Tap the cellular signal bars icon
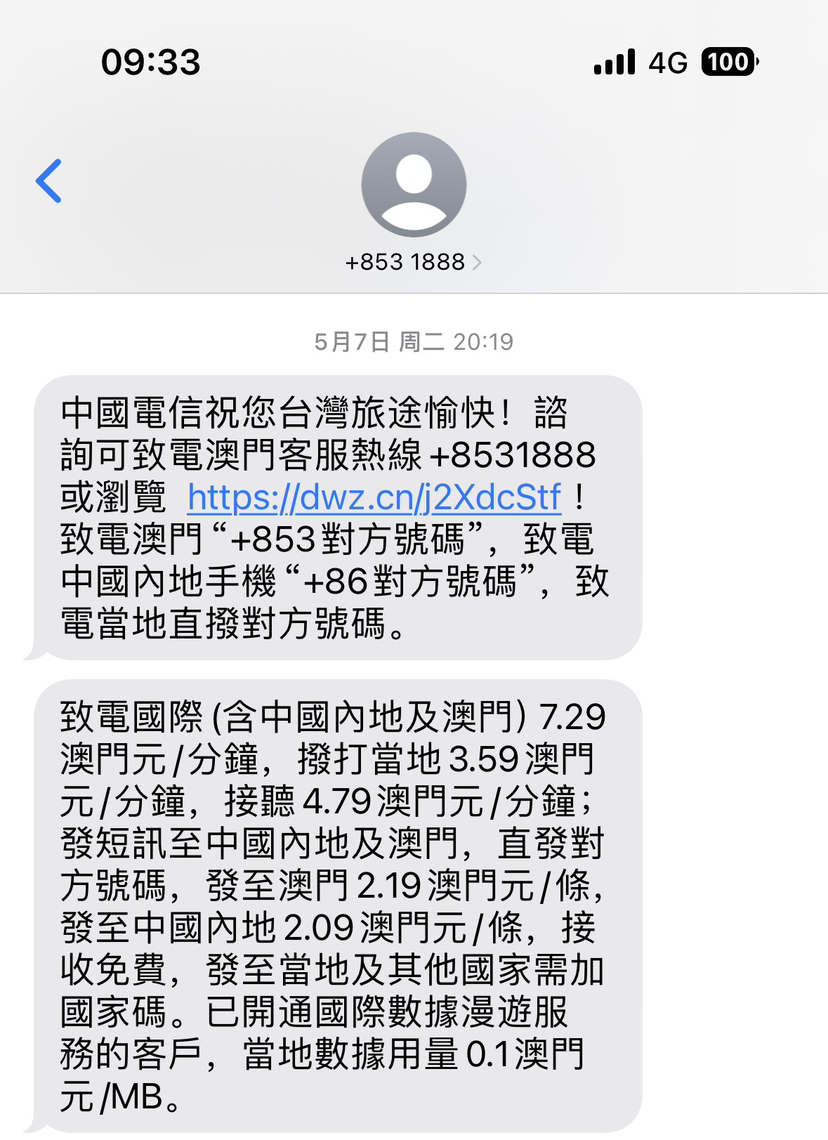This screenshot has width=828, height=1140. pos(614,62)
